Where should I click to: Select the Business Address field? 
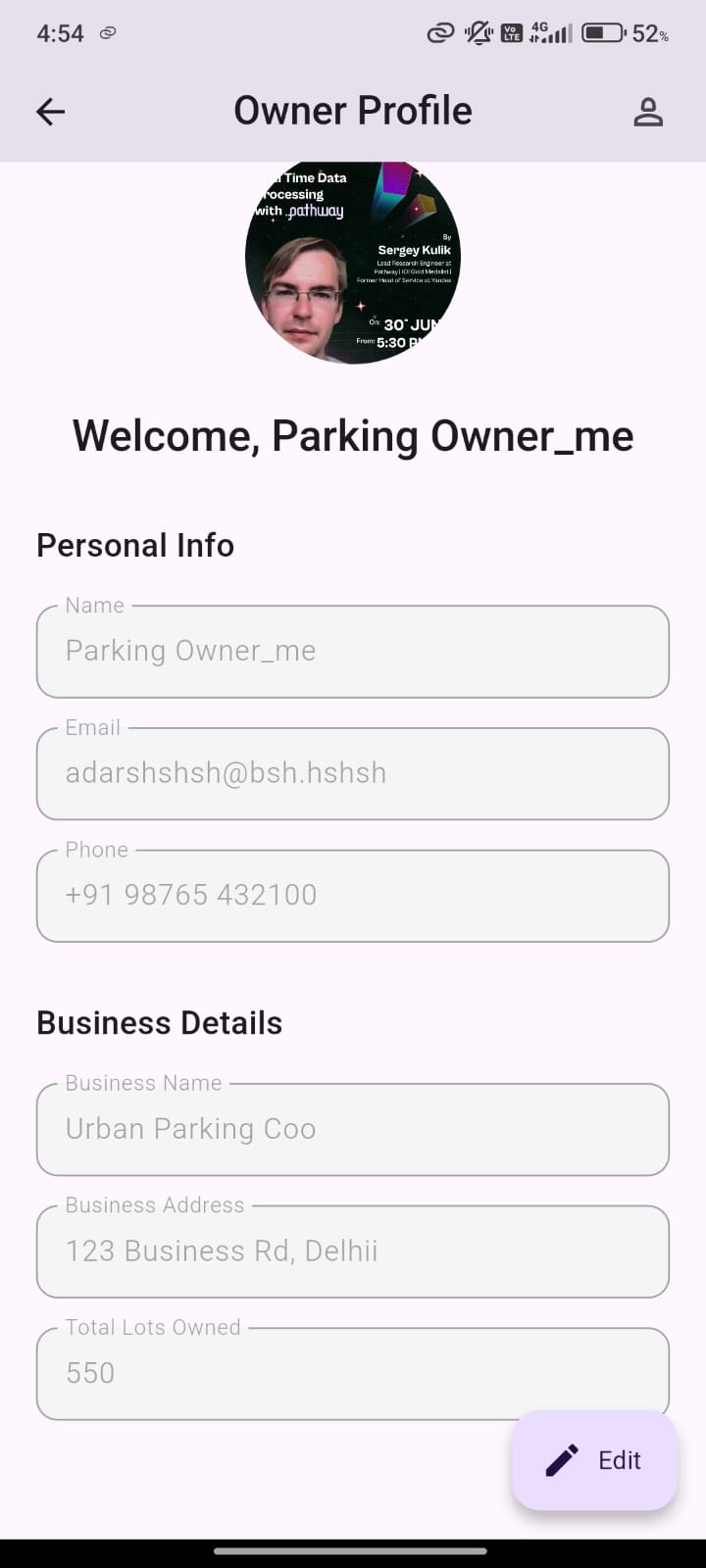(353, 1251)
